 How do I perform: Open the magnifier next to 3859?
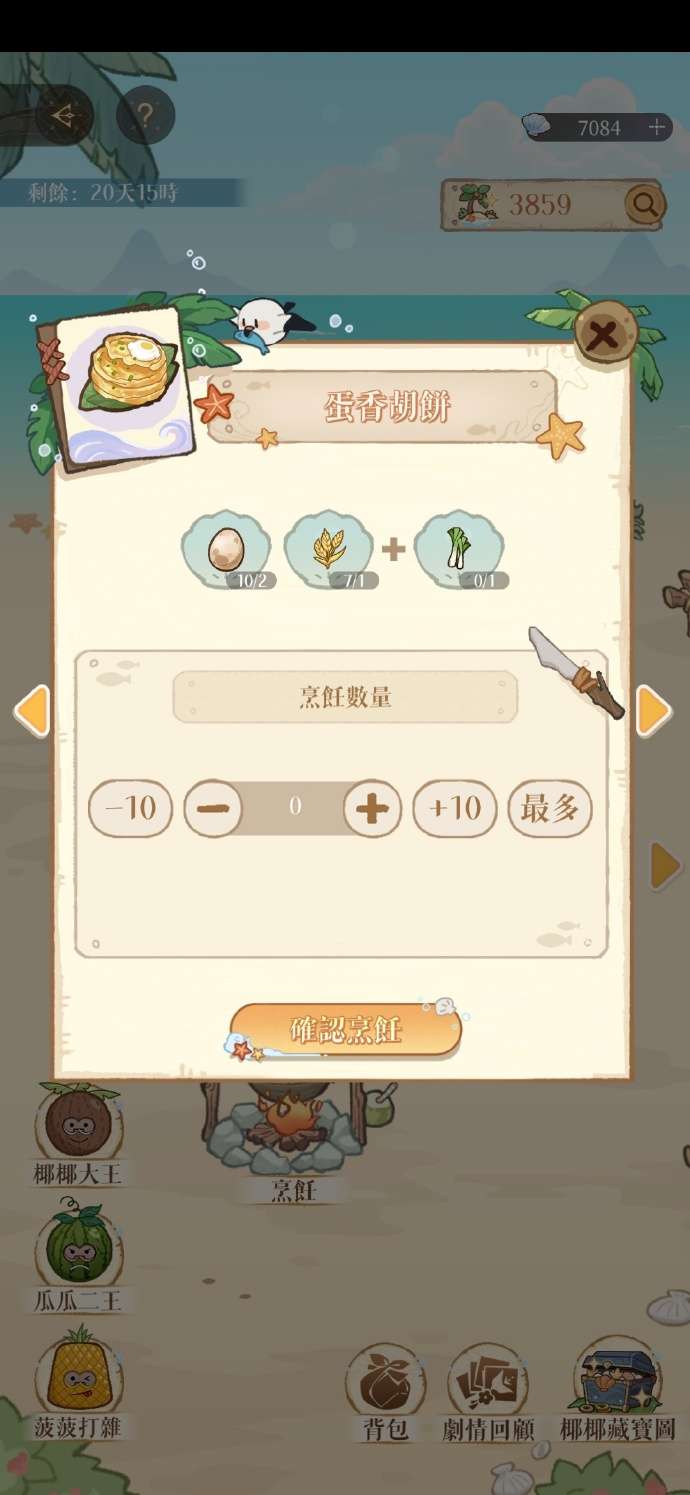coord(644,205)
